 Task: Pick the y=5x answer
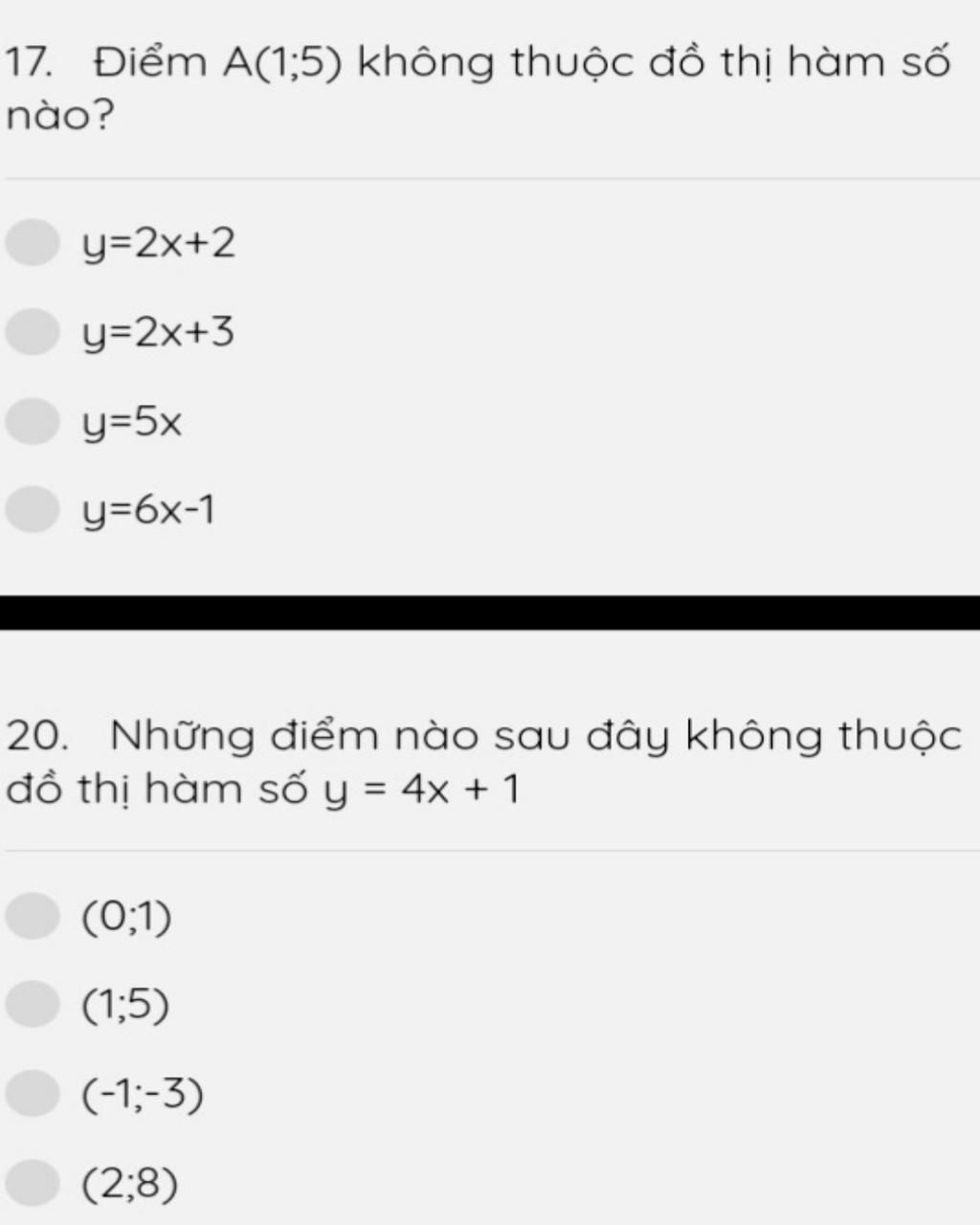click(x=33, y=421)
